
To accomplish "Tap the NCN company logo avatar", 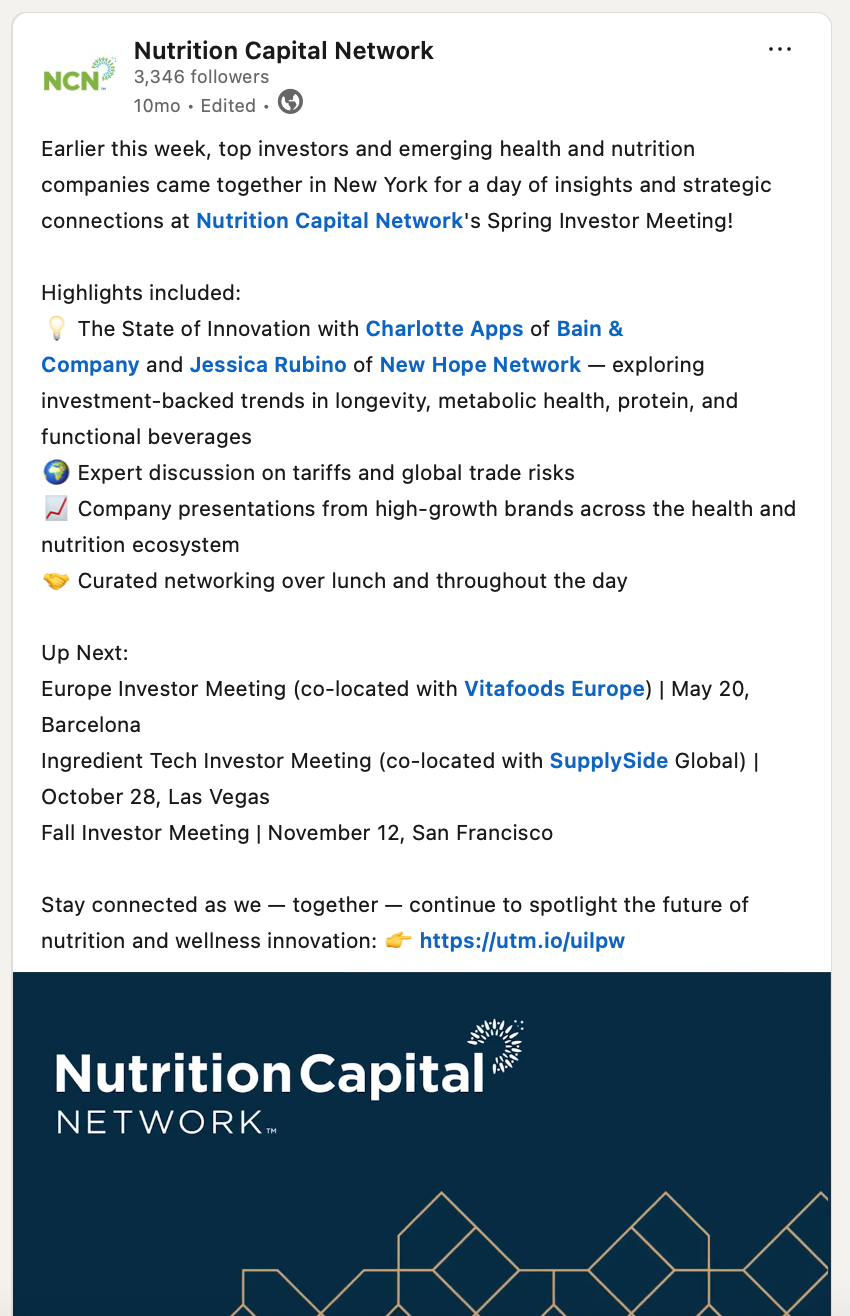I will (73, 76).
